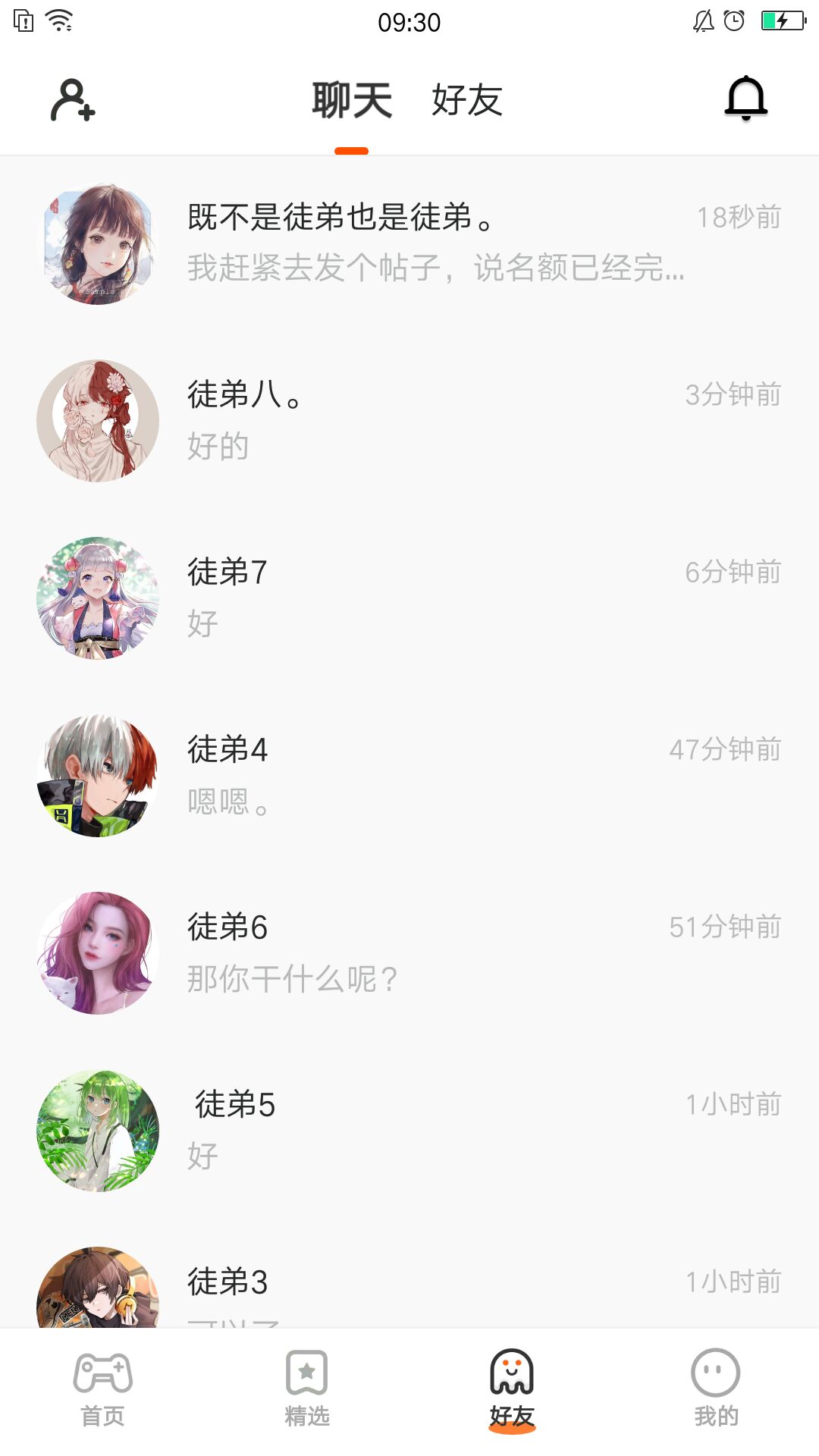819x1456 pixels.
Task: Open the 我的 bottom tab
Action: click(x=716, y=1389)
